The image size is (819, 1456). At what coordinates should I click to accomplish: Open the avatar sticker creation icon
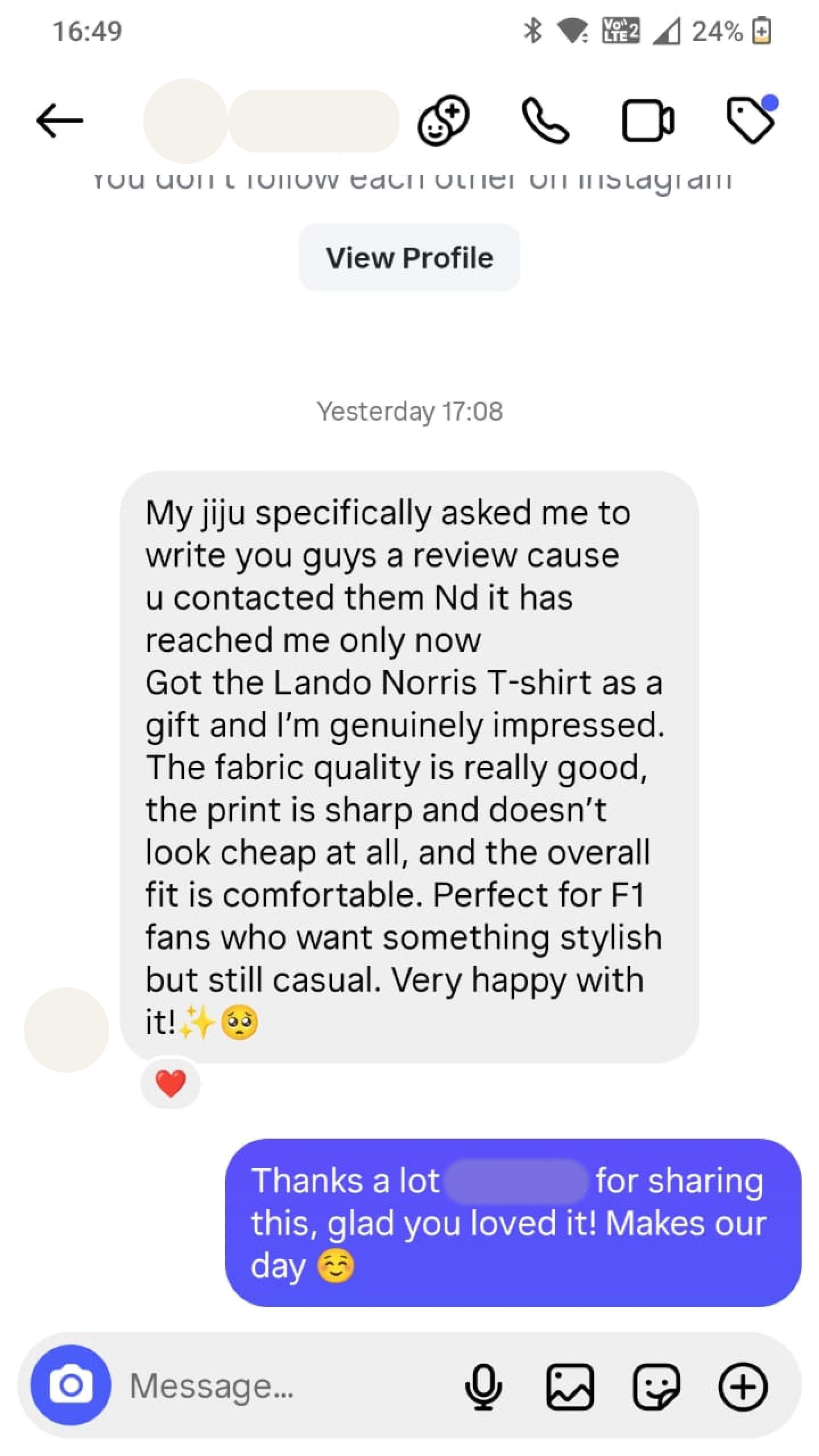click(443, 121)
